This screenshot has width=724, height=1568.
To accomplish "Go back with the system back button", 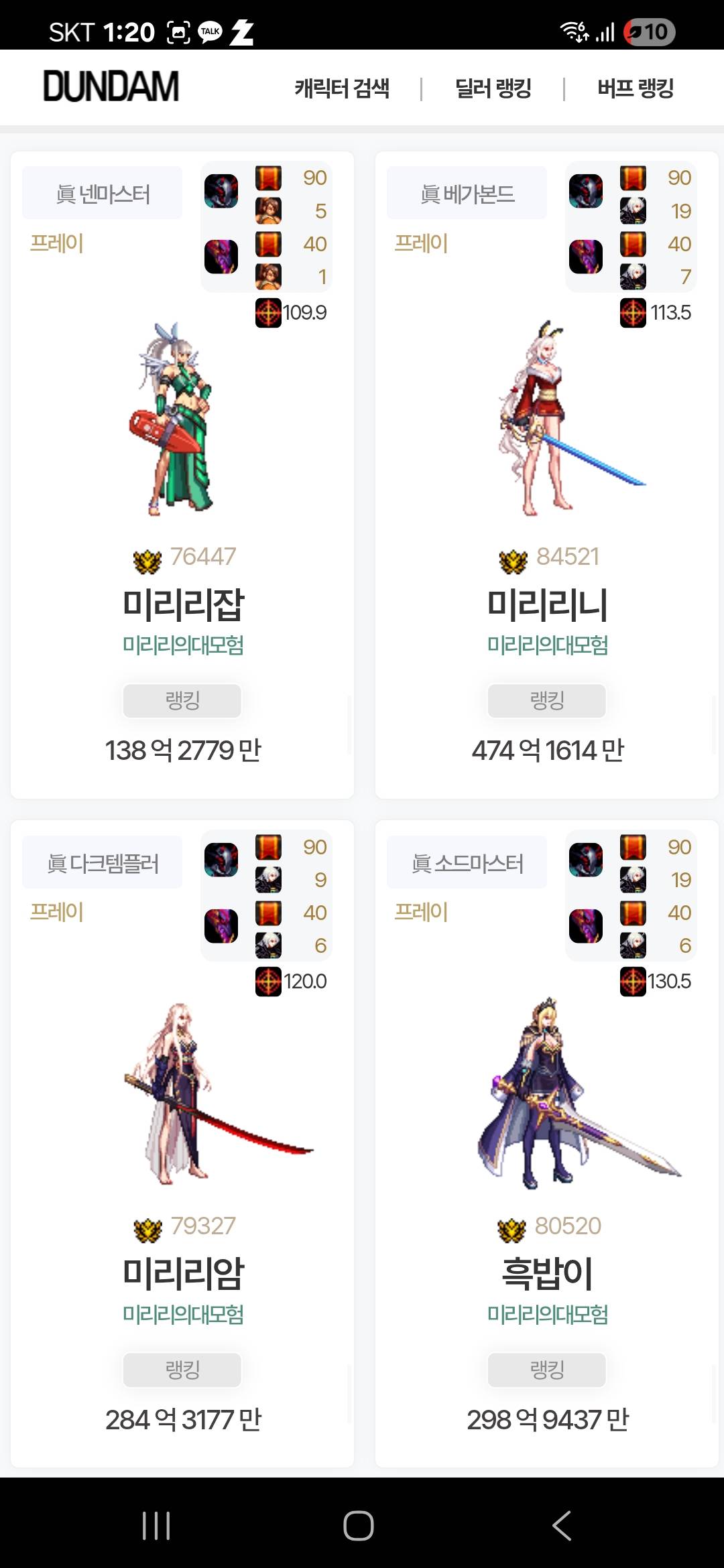I will (562, 1526).
